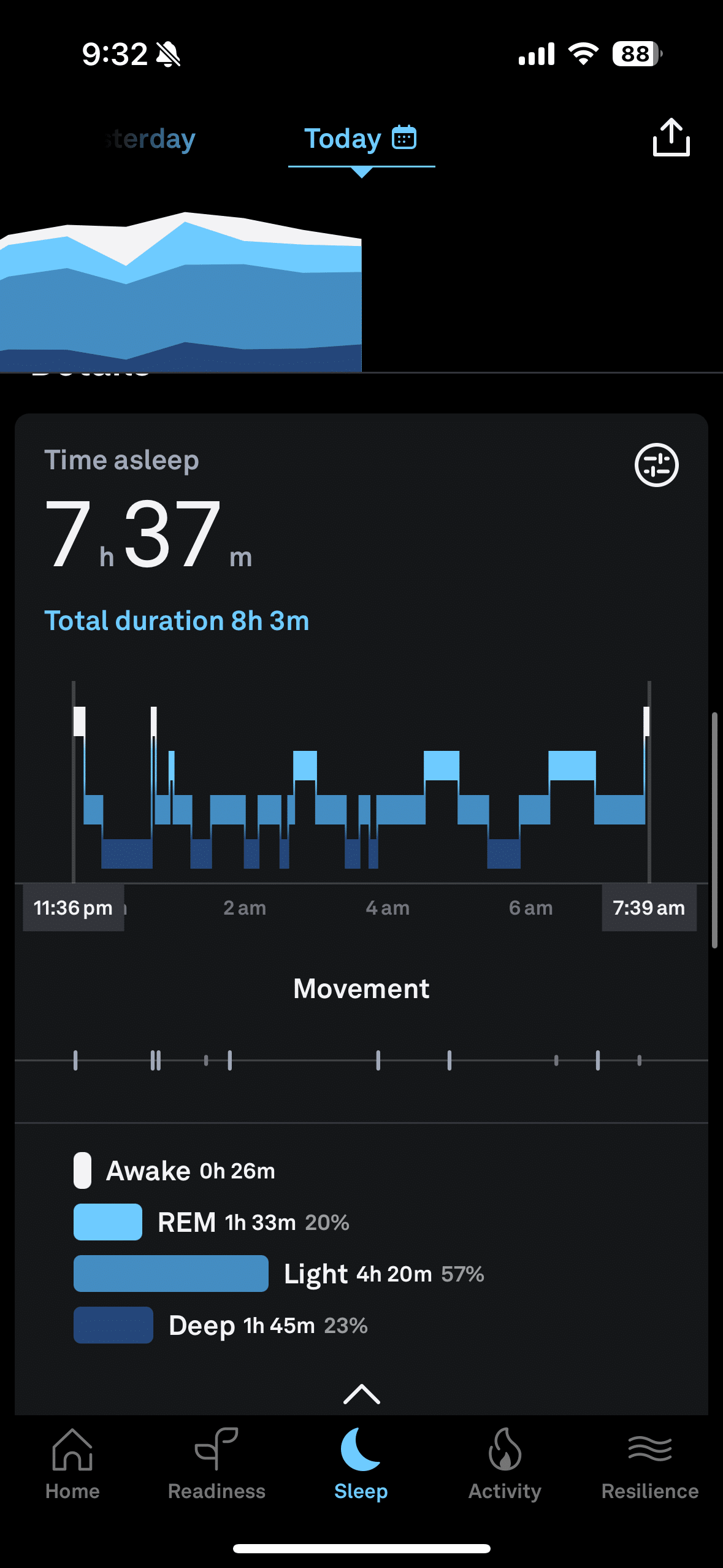Open the calendar icon next to Today
The image size is (723, 1568).
click(404, 138)
